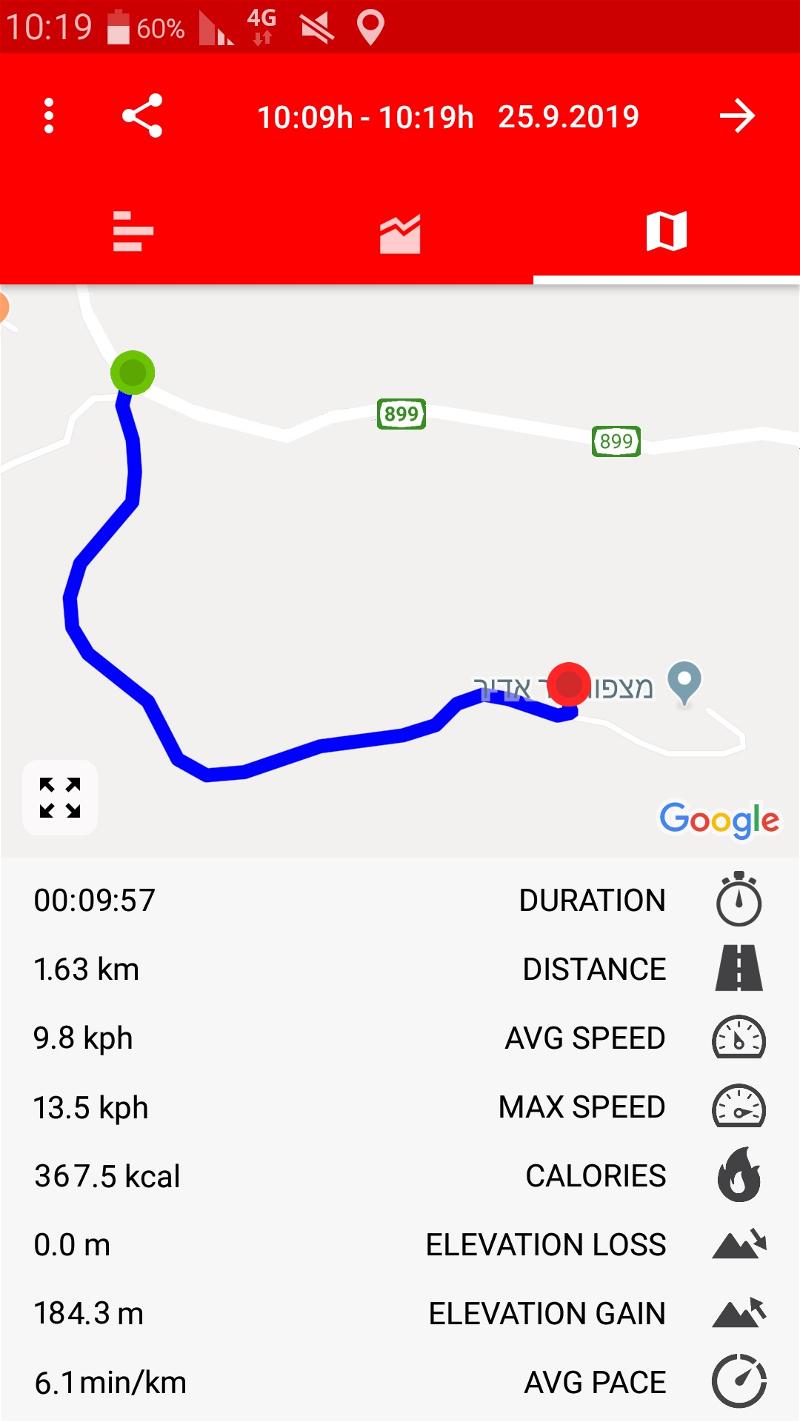This screenshot has height=1422, width=800.
Task: Switch to the chart tab
Action: click(400, 233)
